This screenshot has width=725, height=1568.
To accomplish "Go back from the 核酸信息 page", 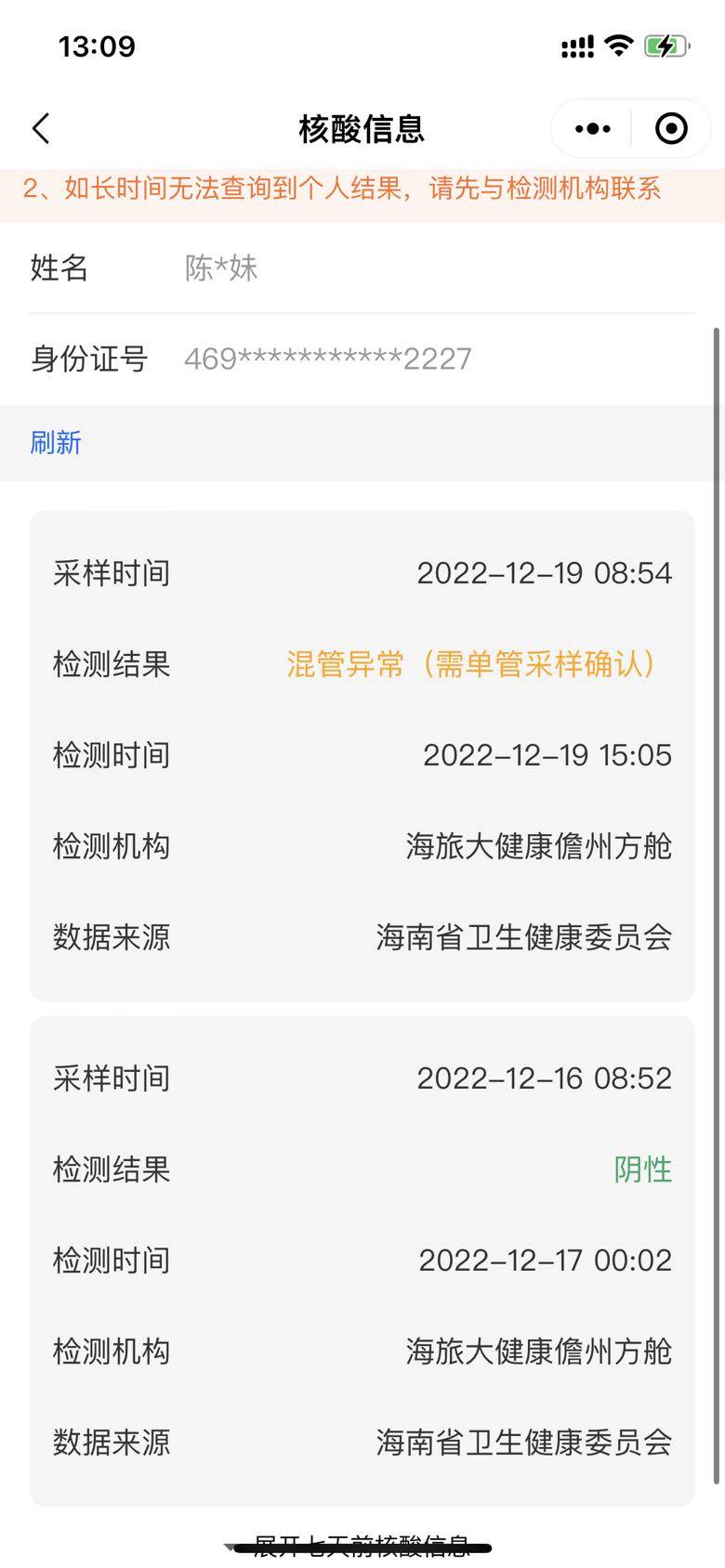I will (x=42, y=129).
